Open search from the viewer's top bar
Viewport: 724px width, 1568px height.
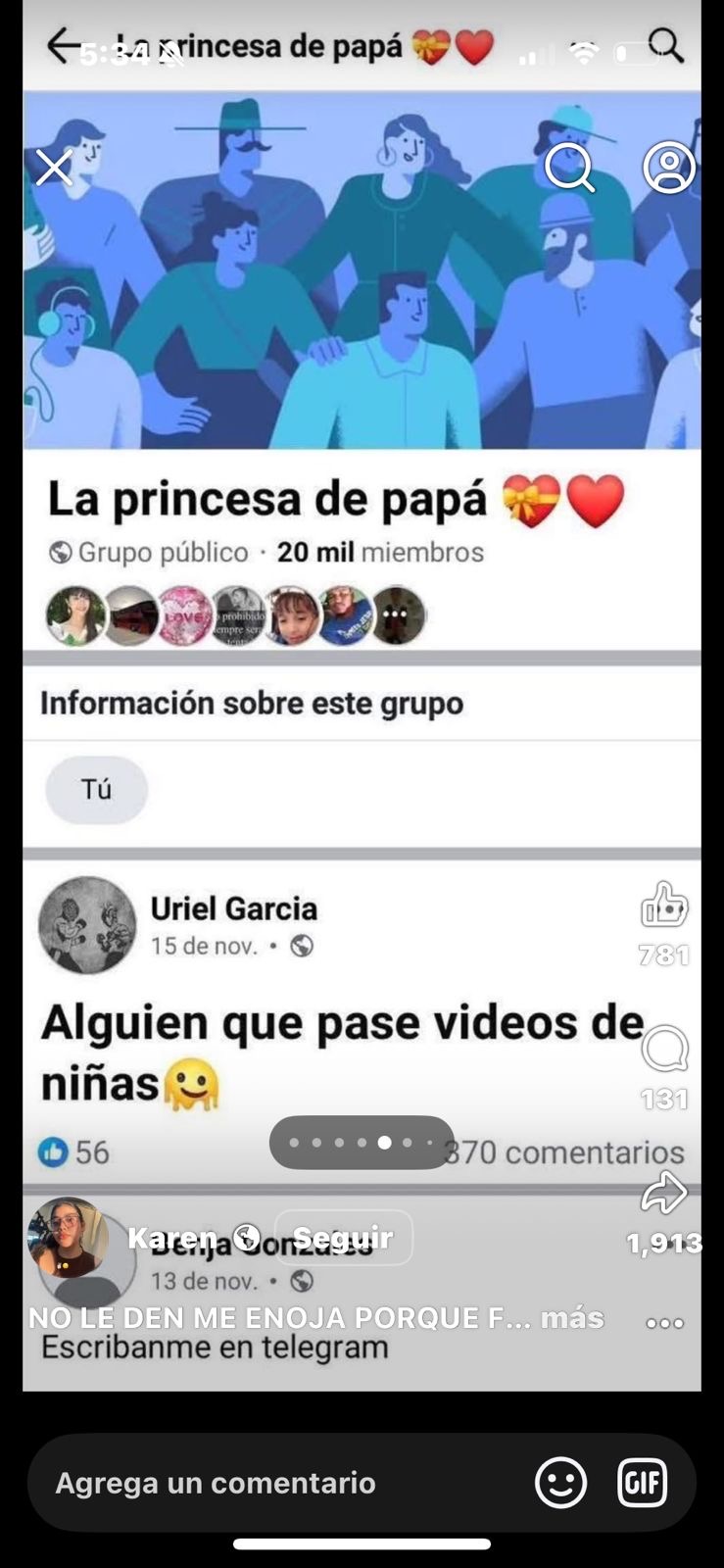click(570, 168)
